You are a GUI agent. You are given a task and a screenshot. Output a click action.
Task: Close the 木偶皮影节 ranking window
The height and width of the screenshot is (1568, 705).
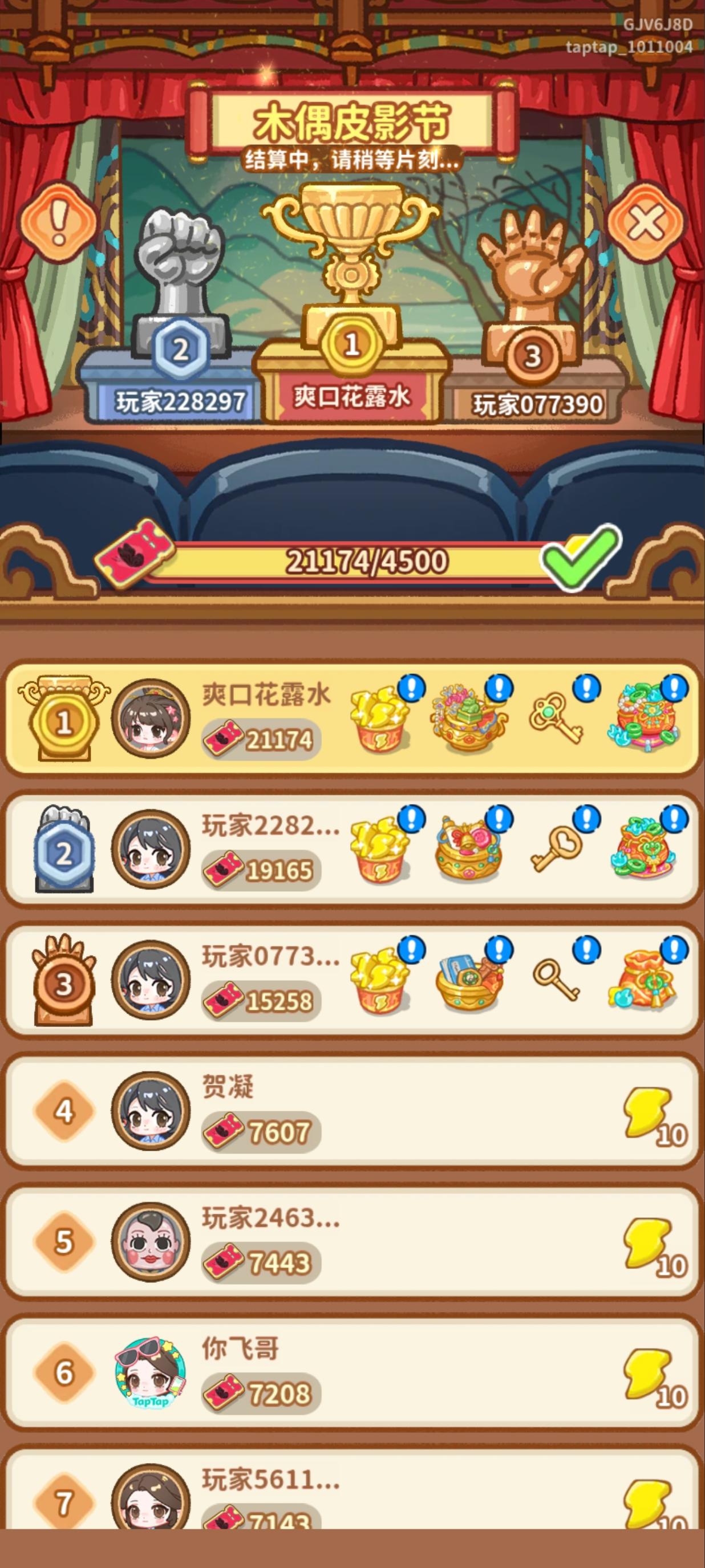tap(646, 223)
